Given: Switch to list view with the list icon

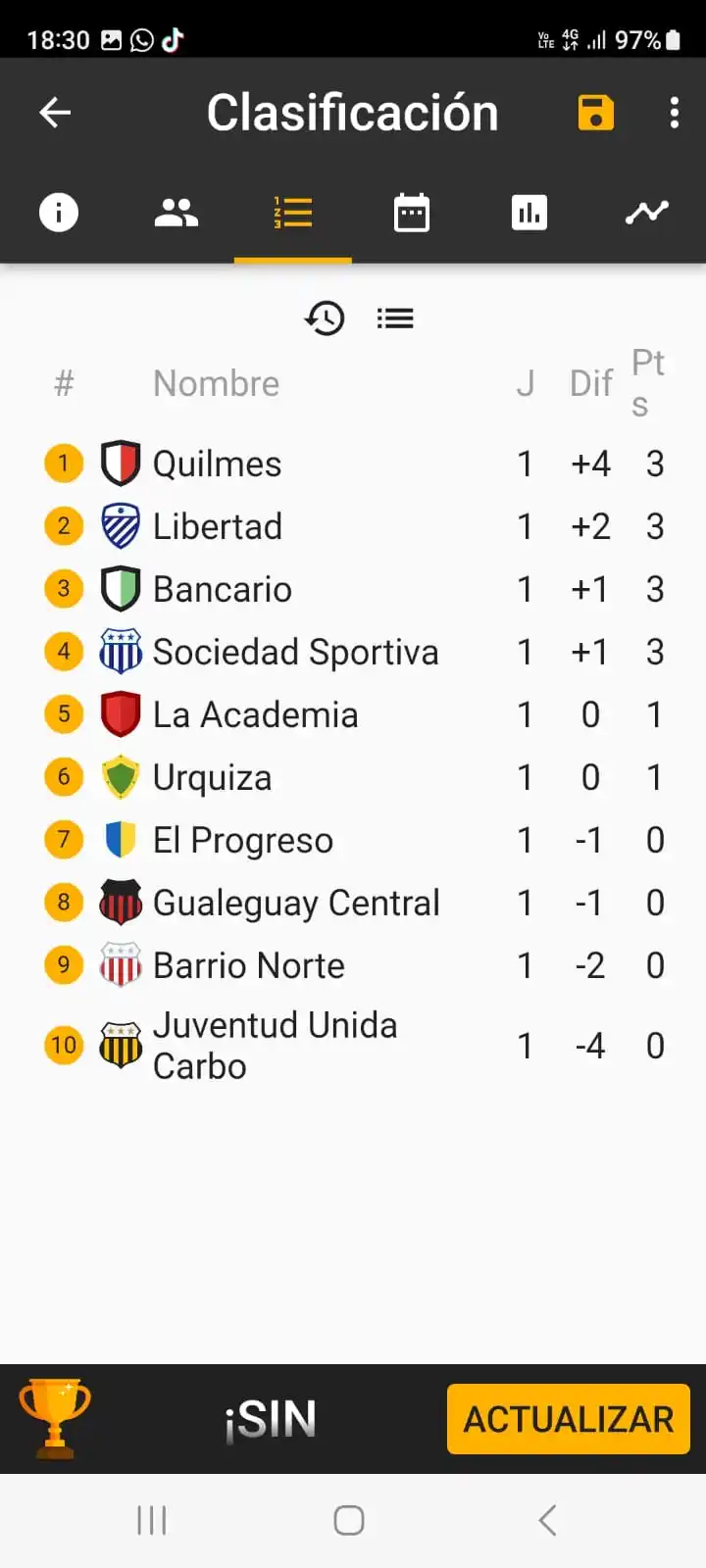Looking at the screenshot, I should [395, 318].
